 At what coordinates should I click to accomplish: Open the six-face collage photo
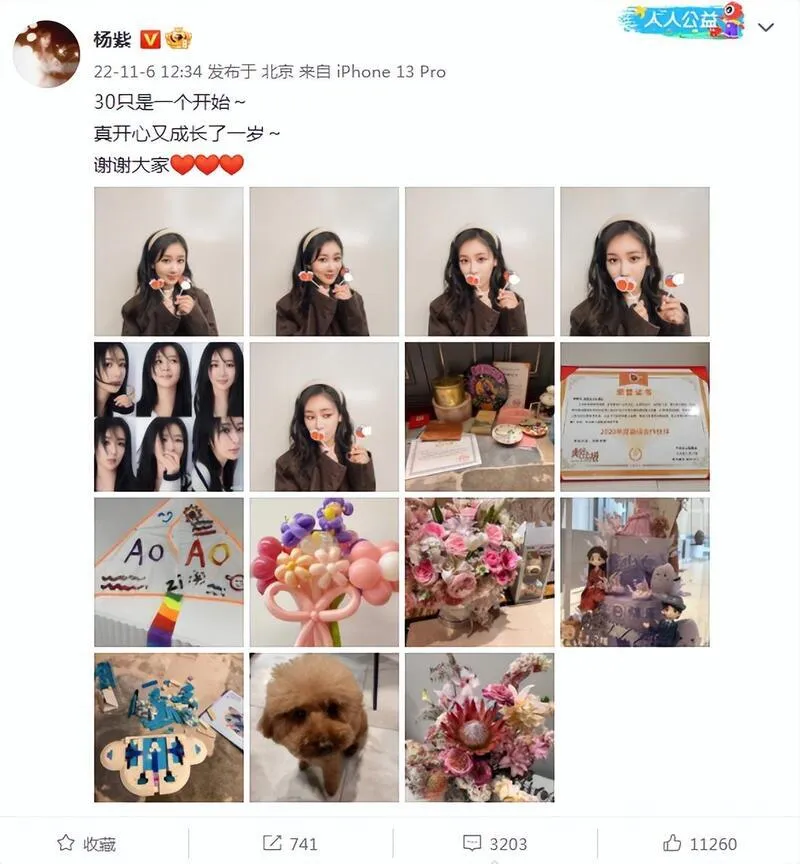[x=168, y=416]
